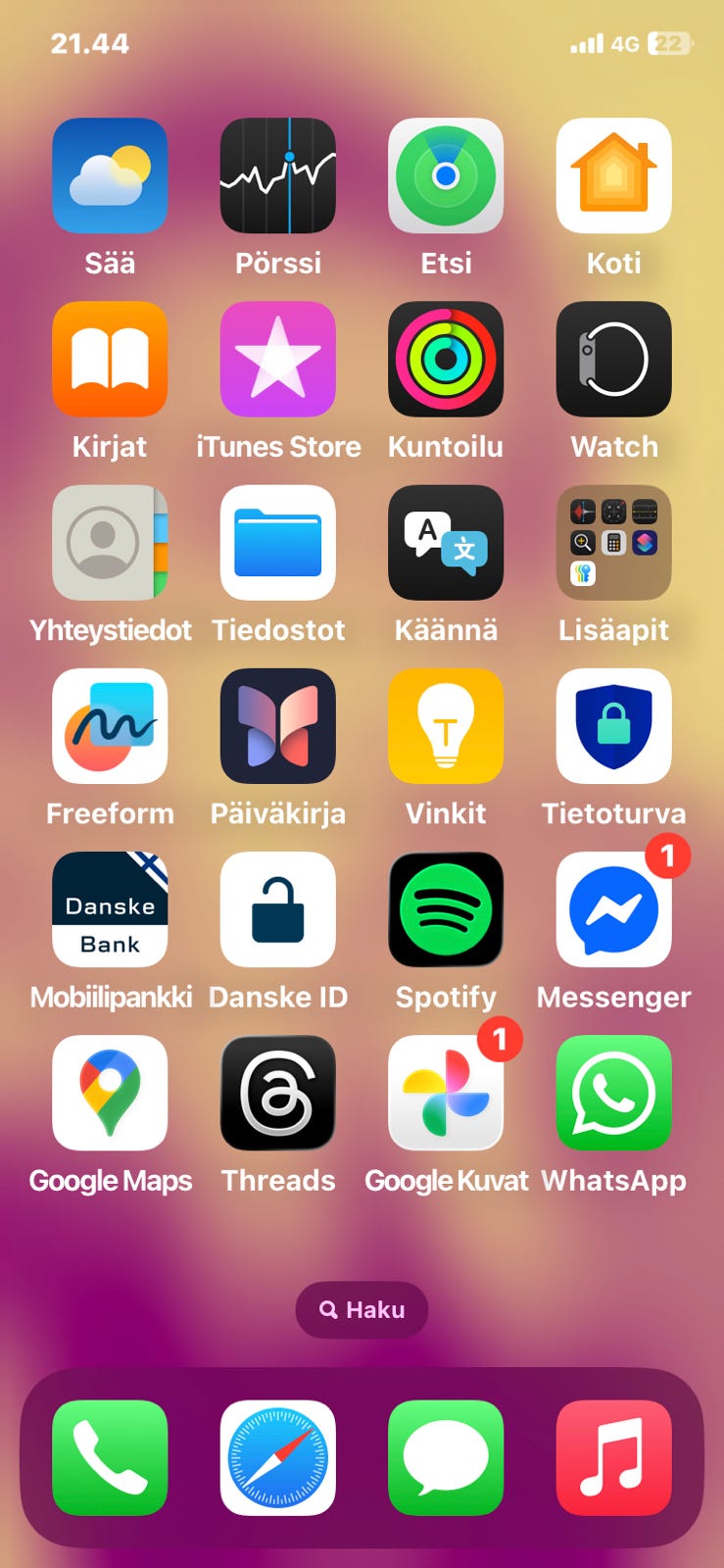724x1568 pixels.
Task: Launch iTunes Store
Action: 278,359
